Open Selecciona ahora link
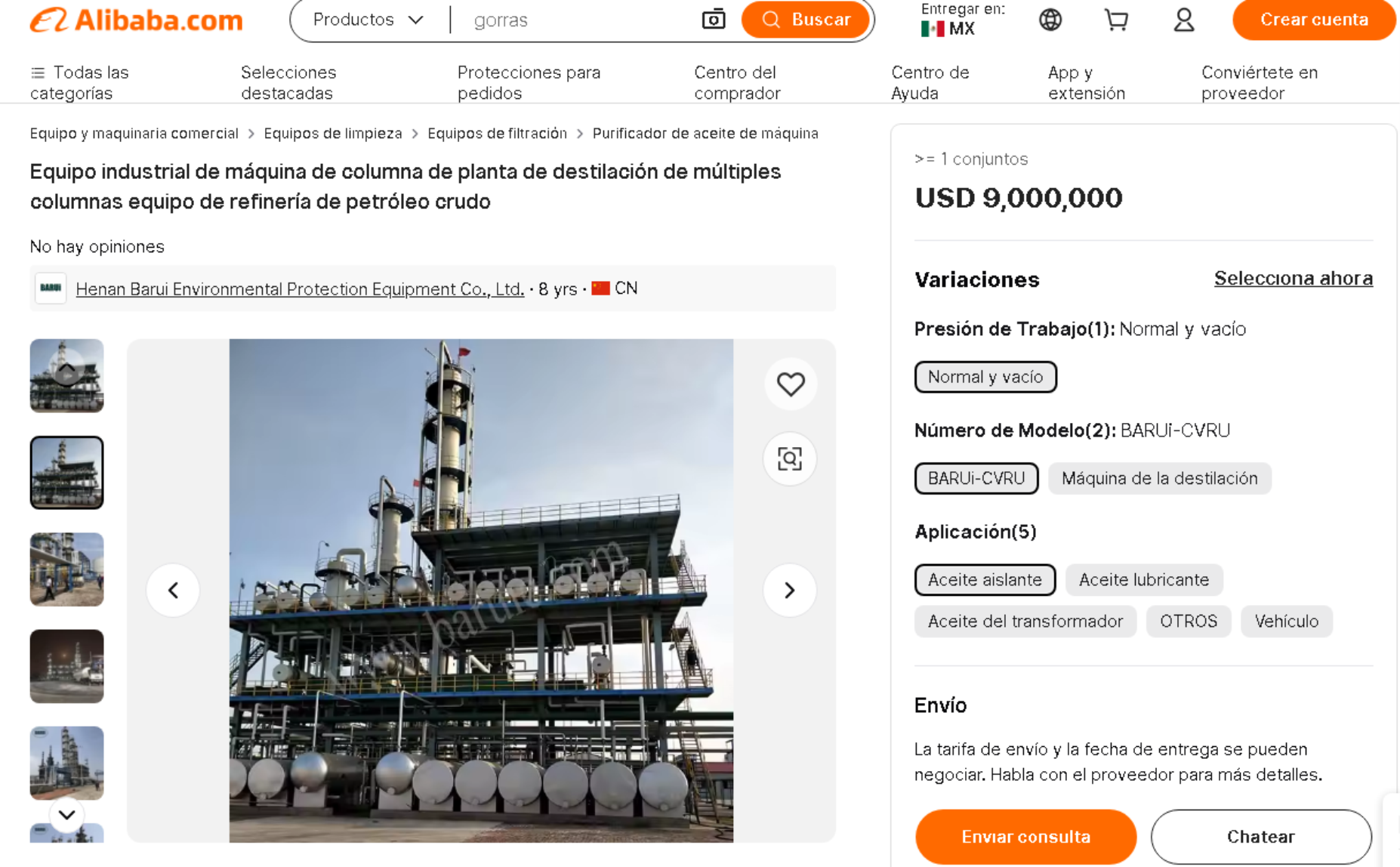Image resolution: width=1400 pixels, height=867 pixels. (1293, 279)
